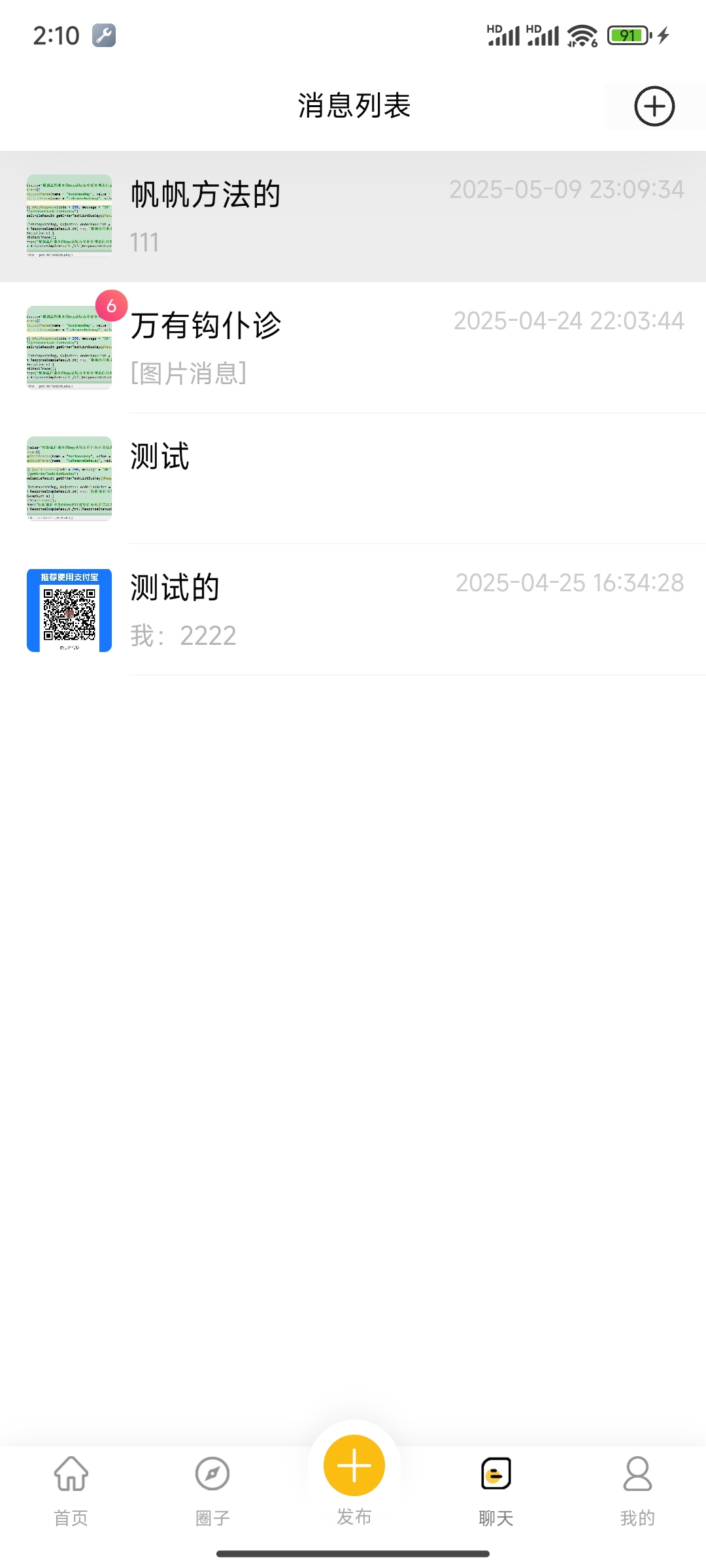Tap the yellow 发布 button
Screen dimensions: 706x1568
tap(354, 1467)
